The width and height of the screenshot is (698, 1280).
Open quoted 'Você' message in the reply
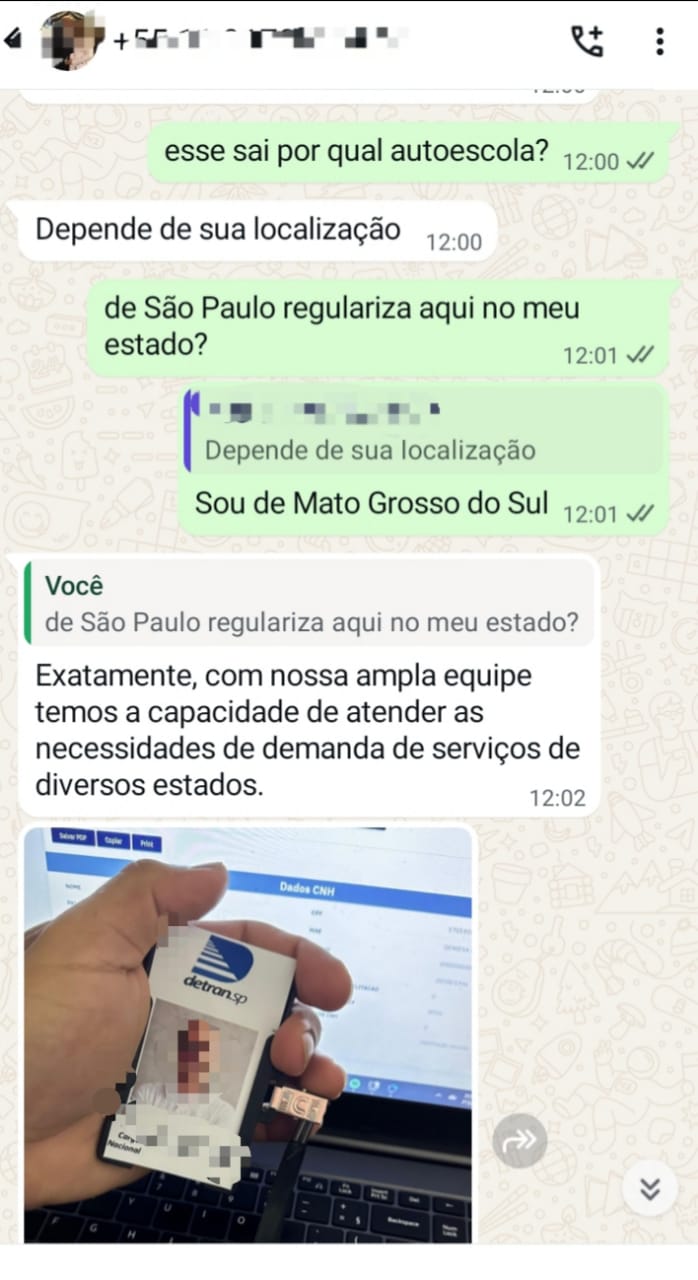coord(310,606)
